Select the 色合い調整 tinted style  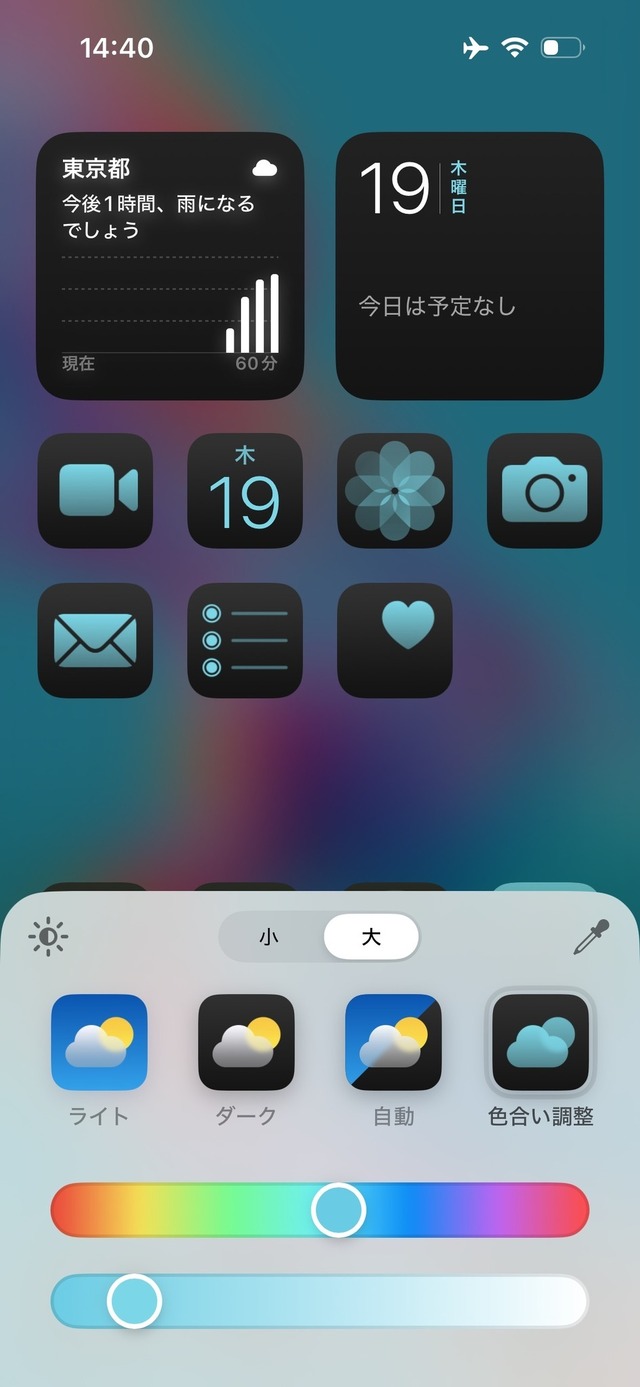click(x=540, y=1042)
